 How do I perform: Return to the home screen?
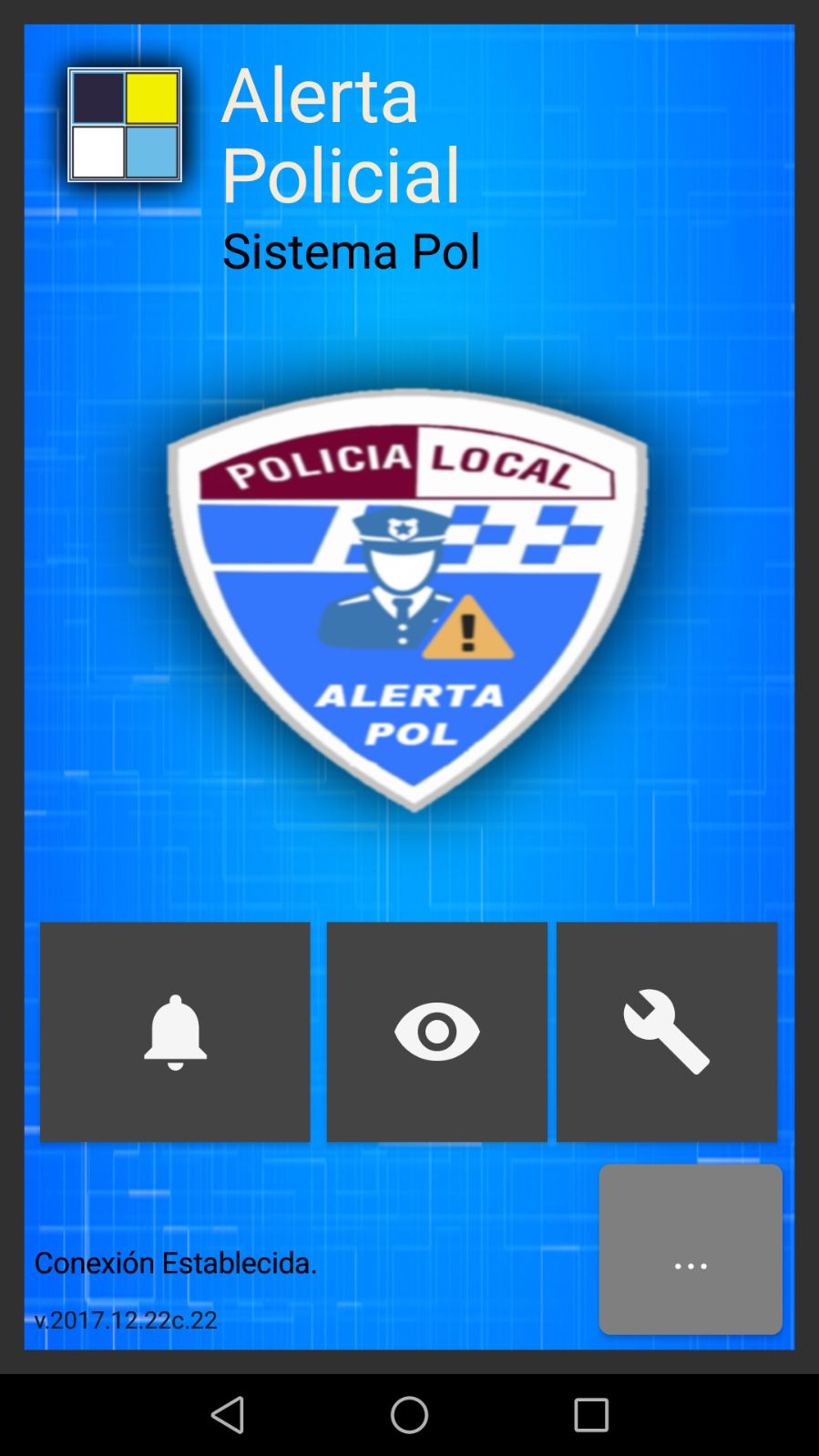409,1415
